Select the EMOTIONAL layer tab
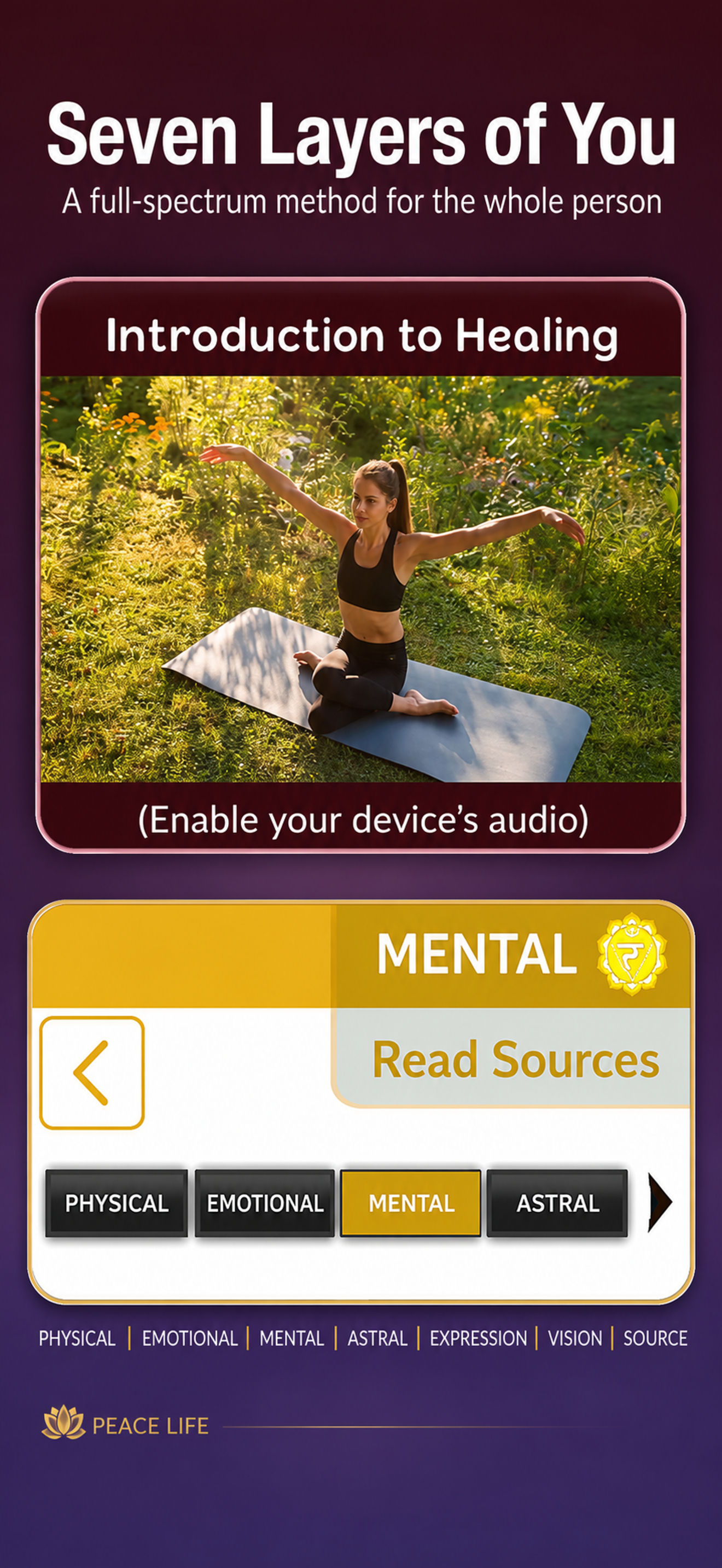The width and height of the screenshot is (722, 1568). (265, 1203)
